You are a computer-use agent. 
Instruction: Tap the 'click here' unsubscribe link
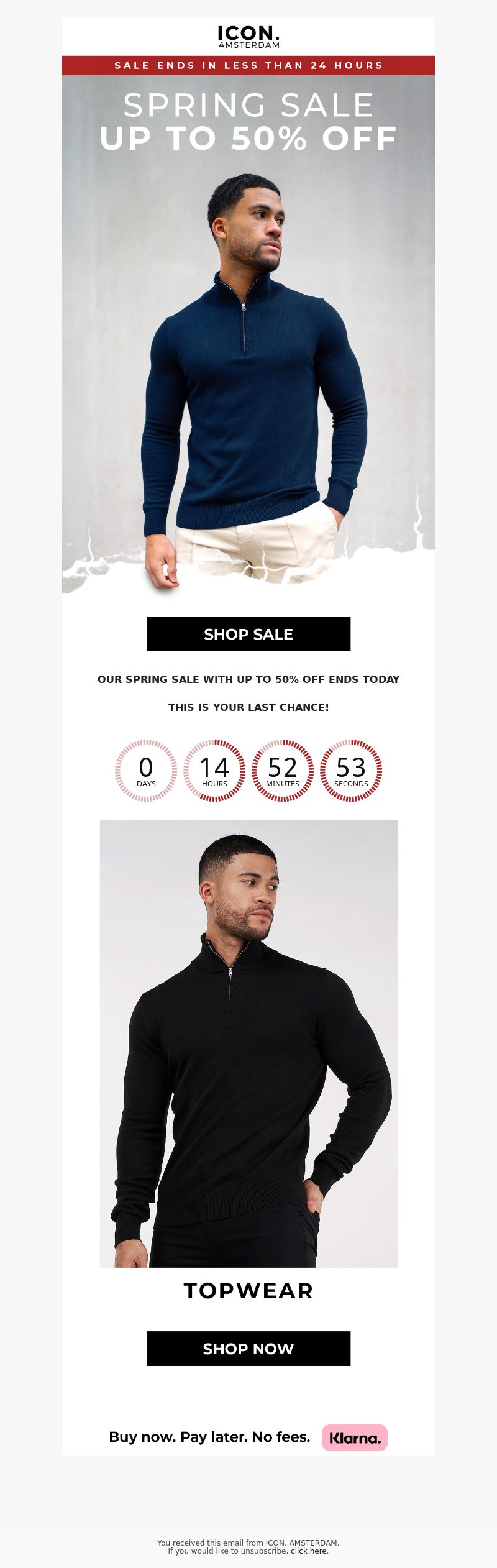click(309, 1551)
